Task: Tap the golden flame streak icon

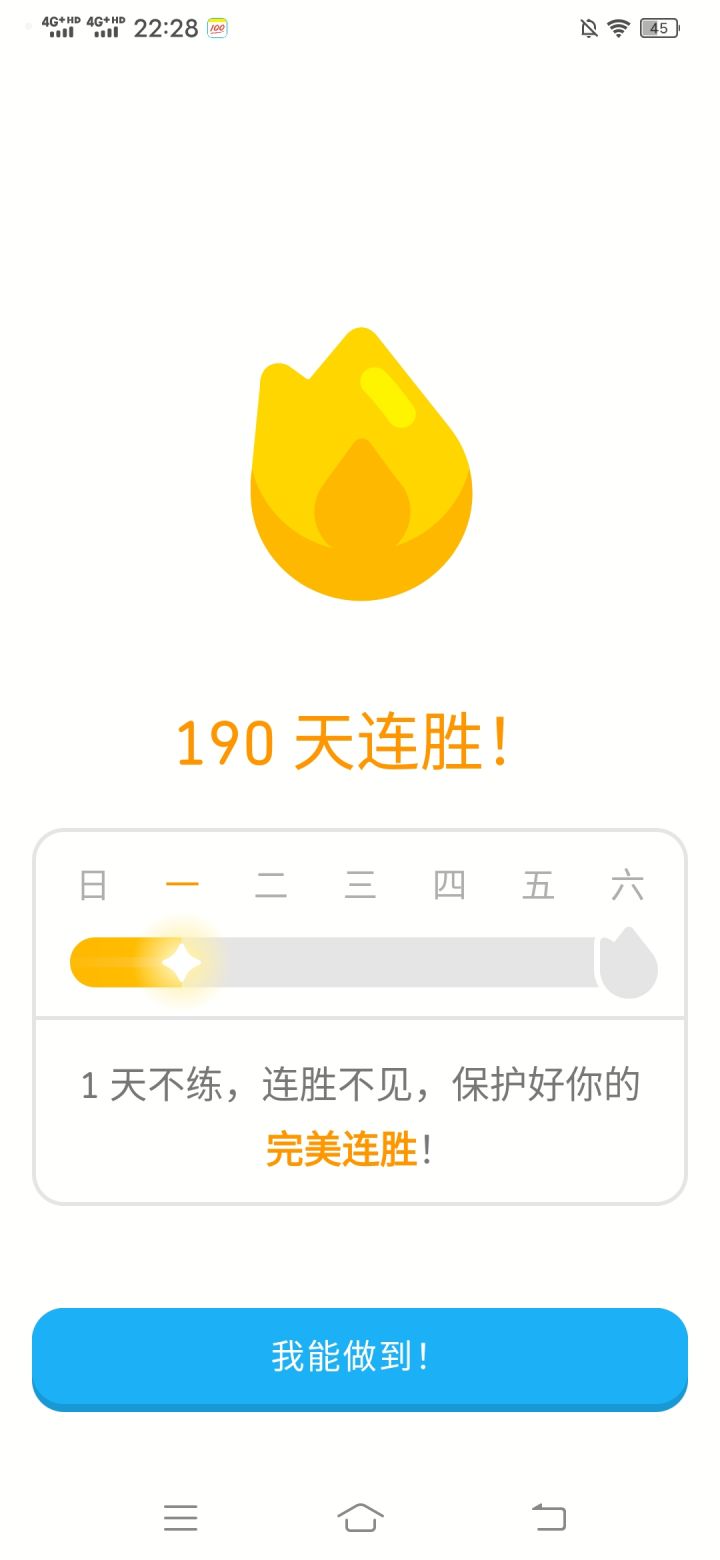Action: point(360,465)
